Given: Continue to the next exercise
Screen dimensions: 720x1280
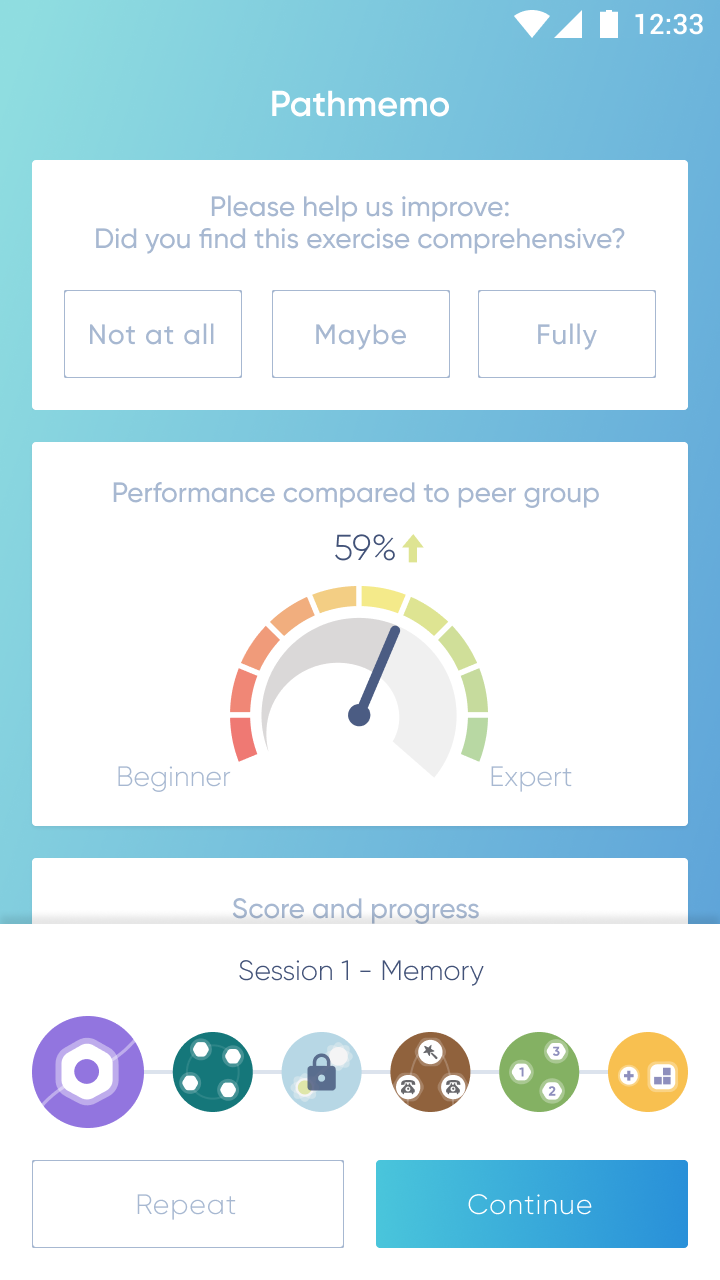Looking at the screenshot, I should click(x=532, y=1204).
